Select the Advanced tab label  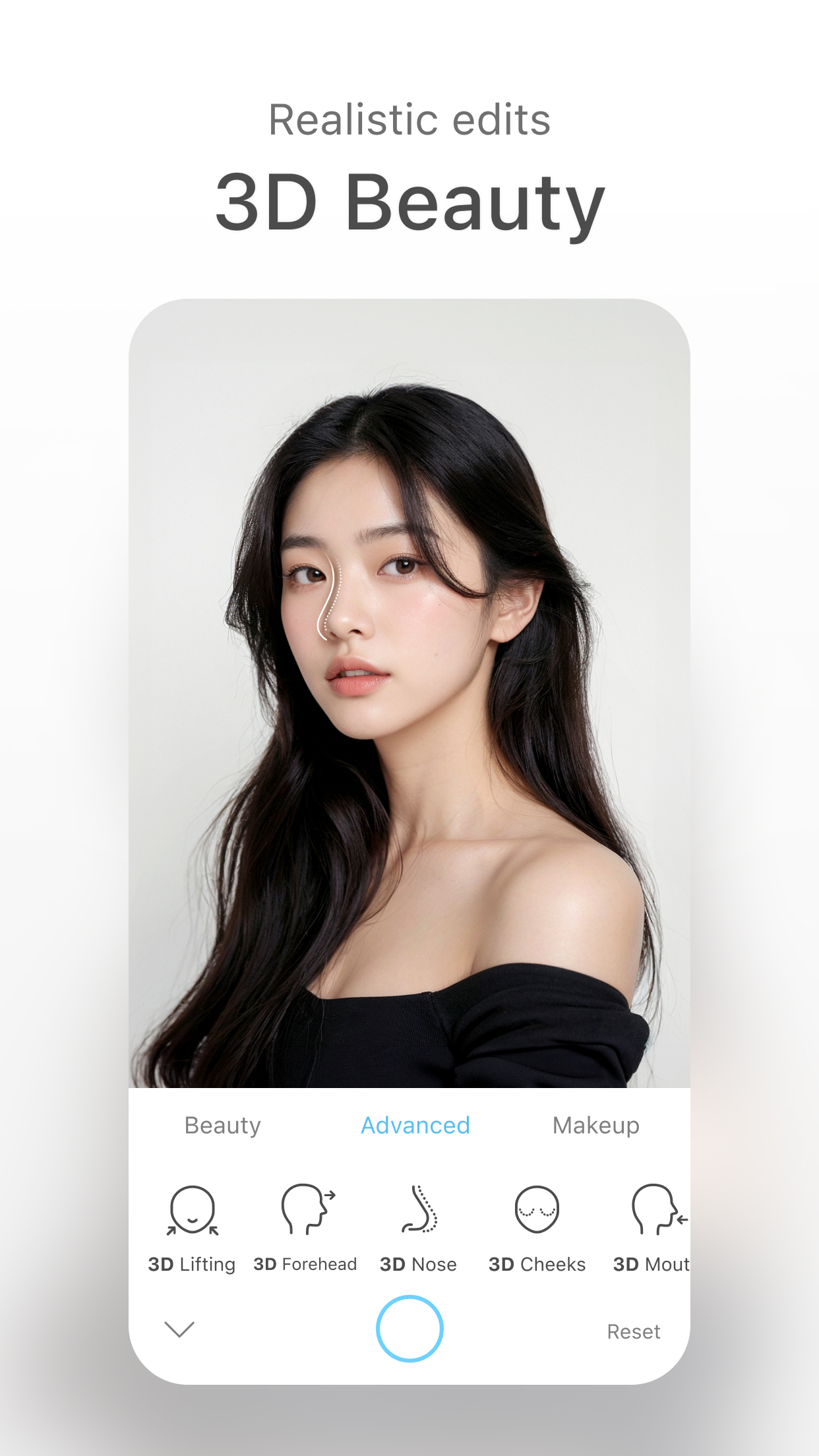415,1126
